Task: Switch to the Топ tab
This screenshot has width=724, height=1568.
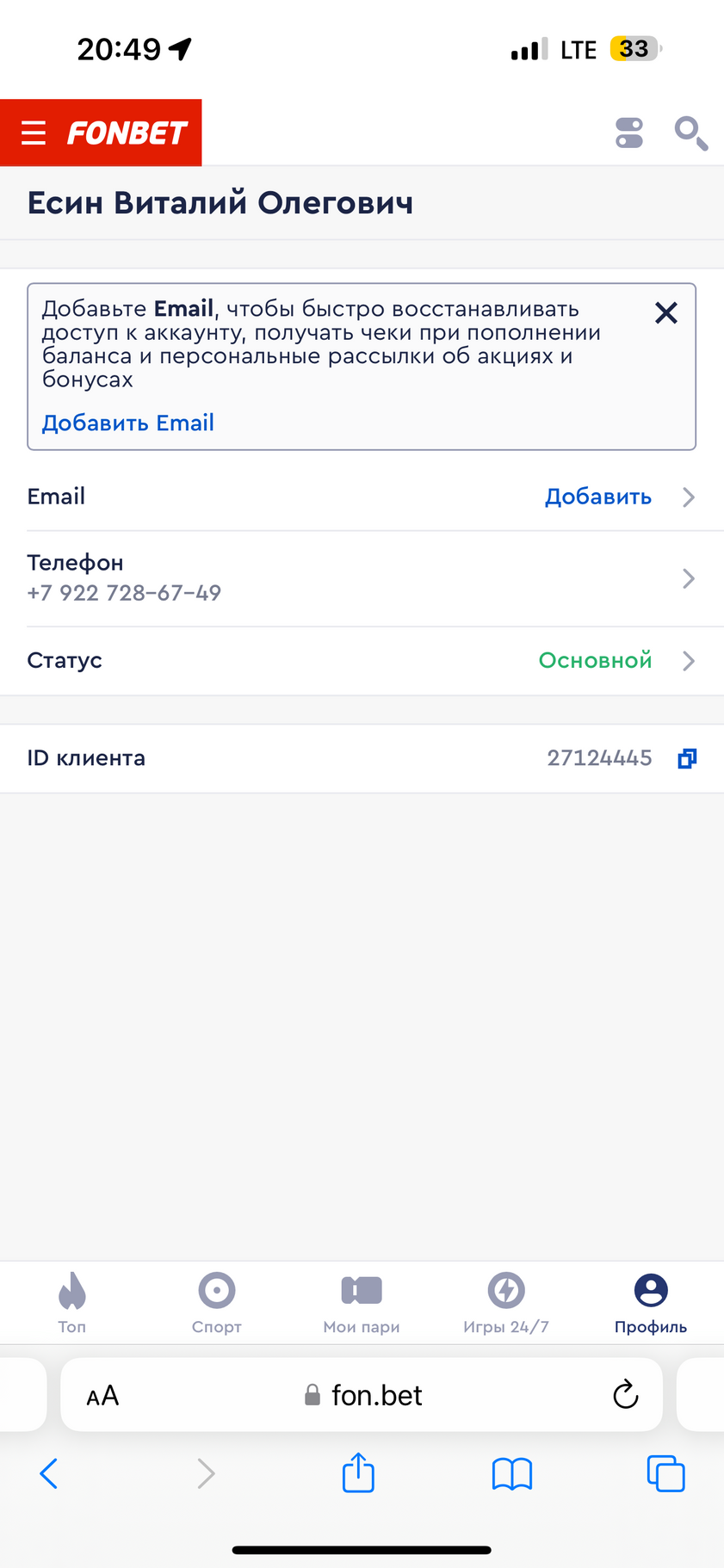Action: click(72, 1303)
